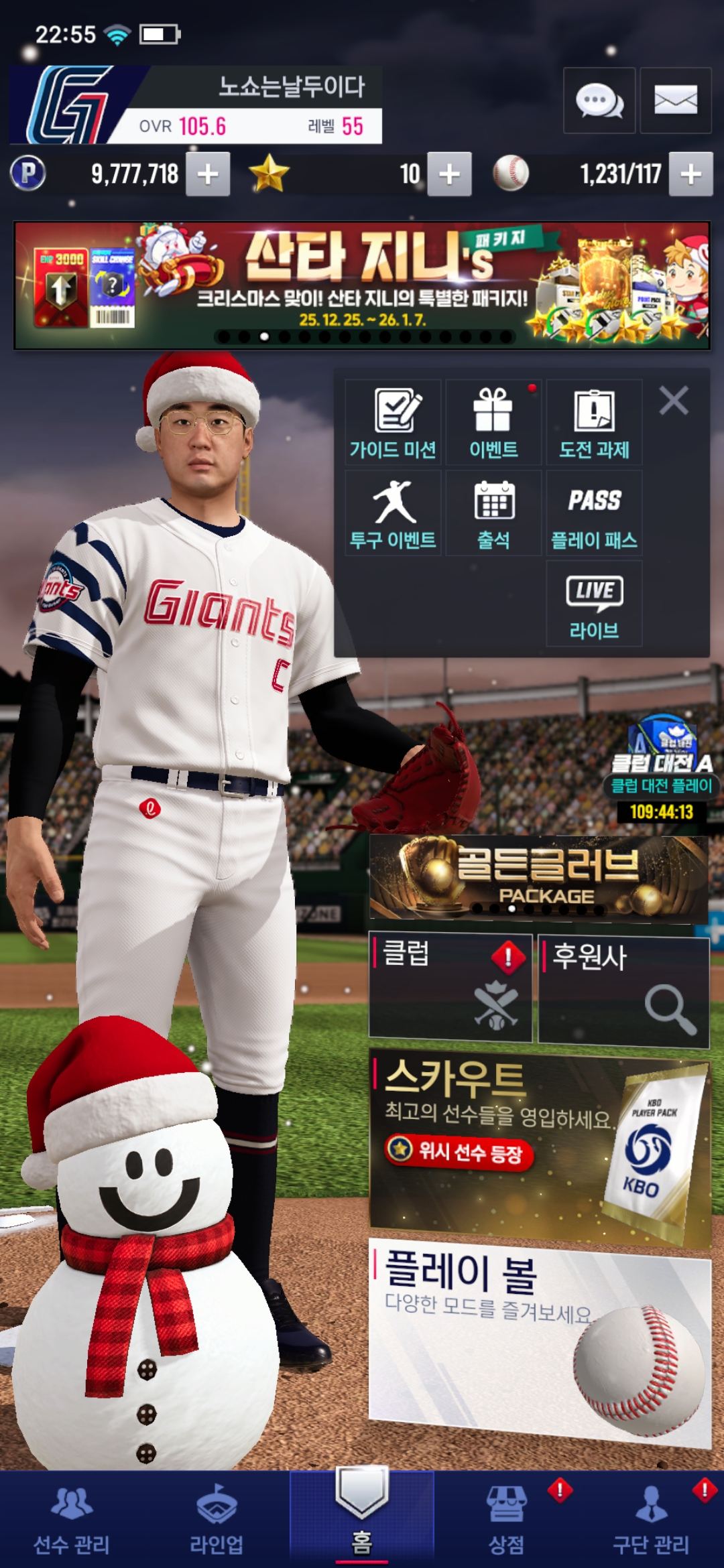Open 출석 attendance calendar
The width and height of the screenshot is (724, 1568).
pyautogui.click(x=493, y=513)
